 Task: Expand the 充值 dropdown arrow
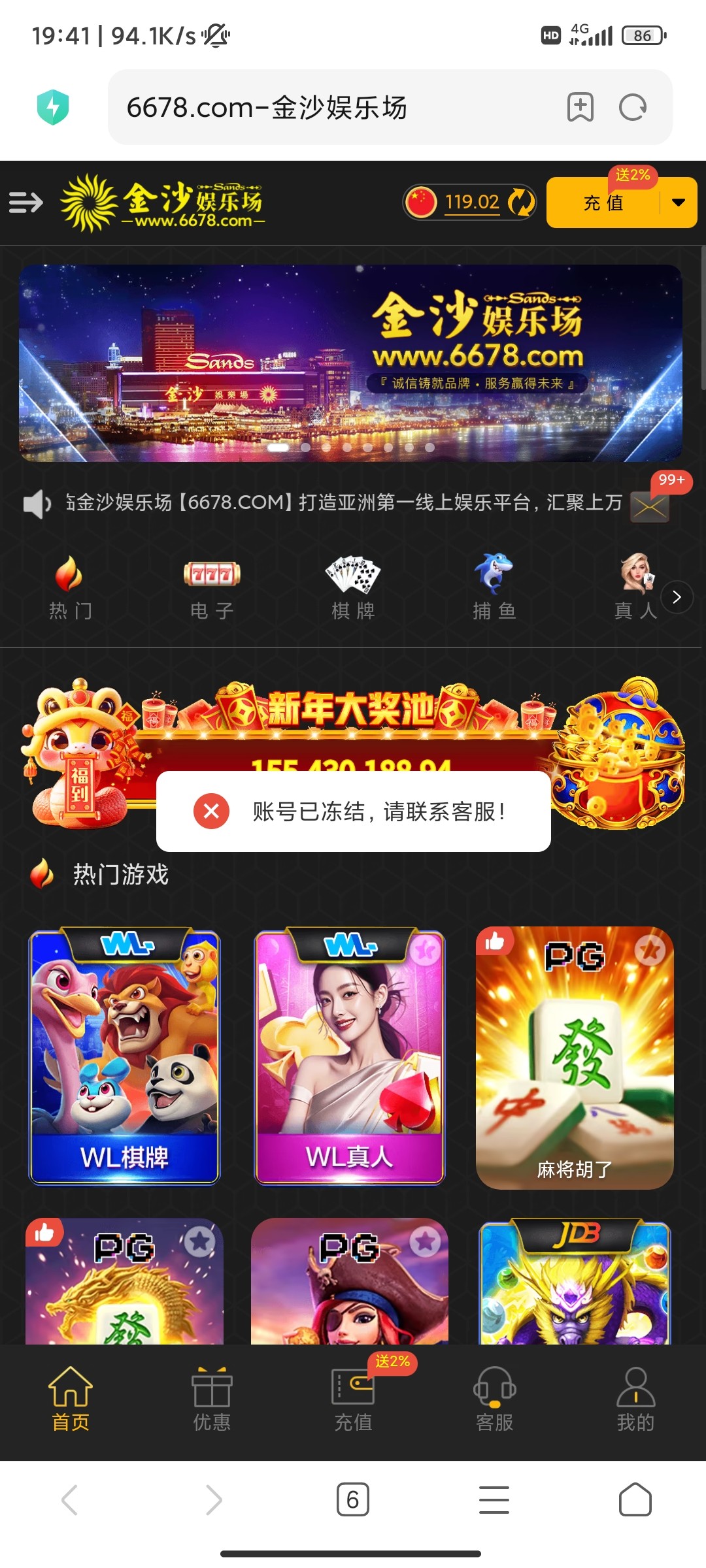pos(679,203)
